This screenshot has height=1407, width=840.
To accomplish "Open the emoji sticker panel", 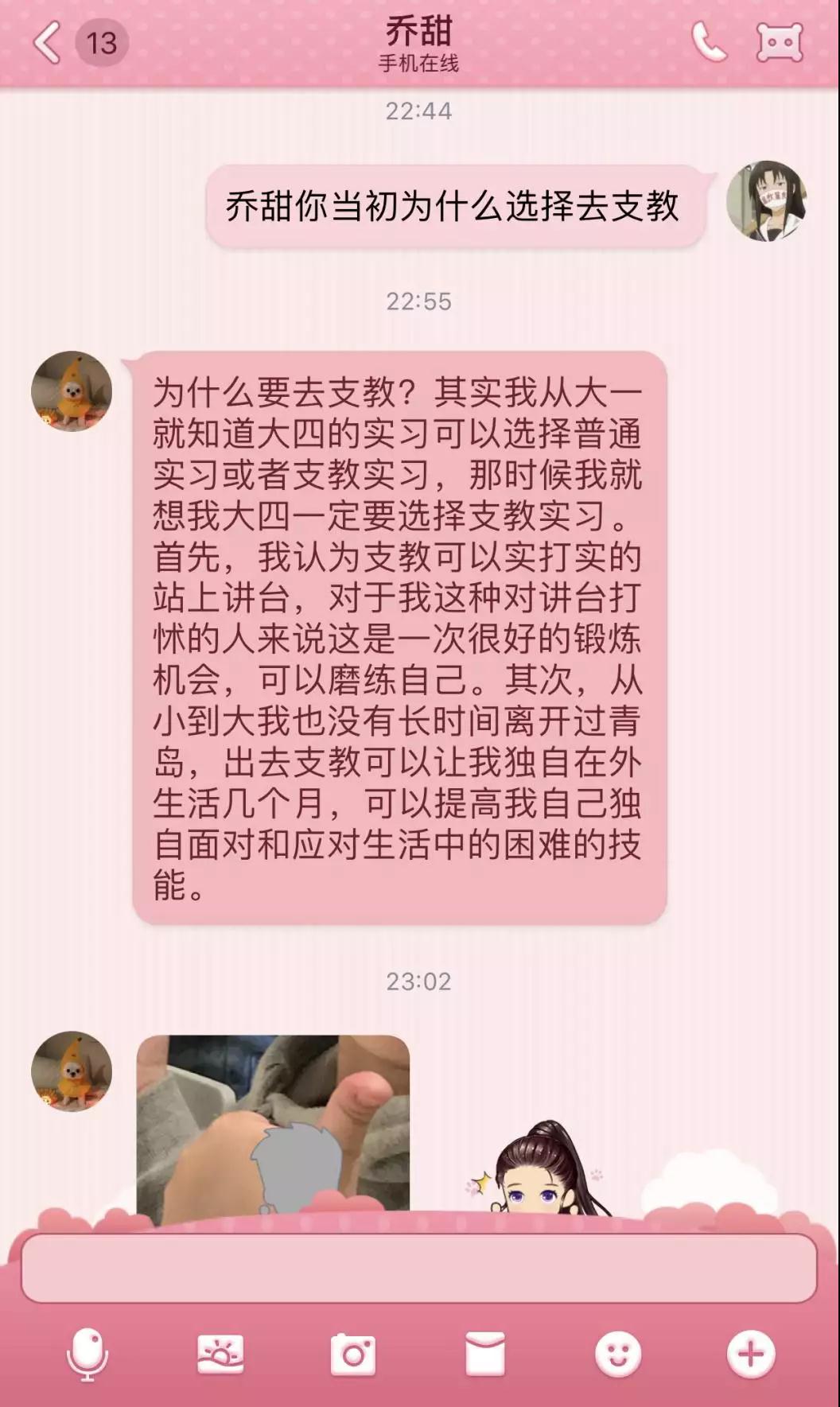I will (x=618, y=1355).
